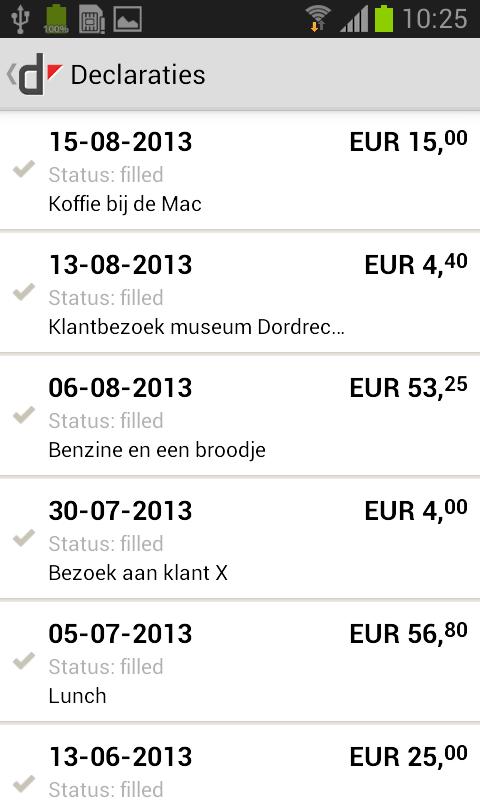
Task: Open the 13-06-2013 EUR 25,00 declaration
Action: coord(240,762)
